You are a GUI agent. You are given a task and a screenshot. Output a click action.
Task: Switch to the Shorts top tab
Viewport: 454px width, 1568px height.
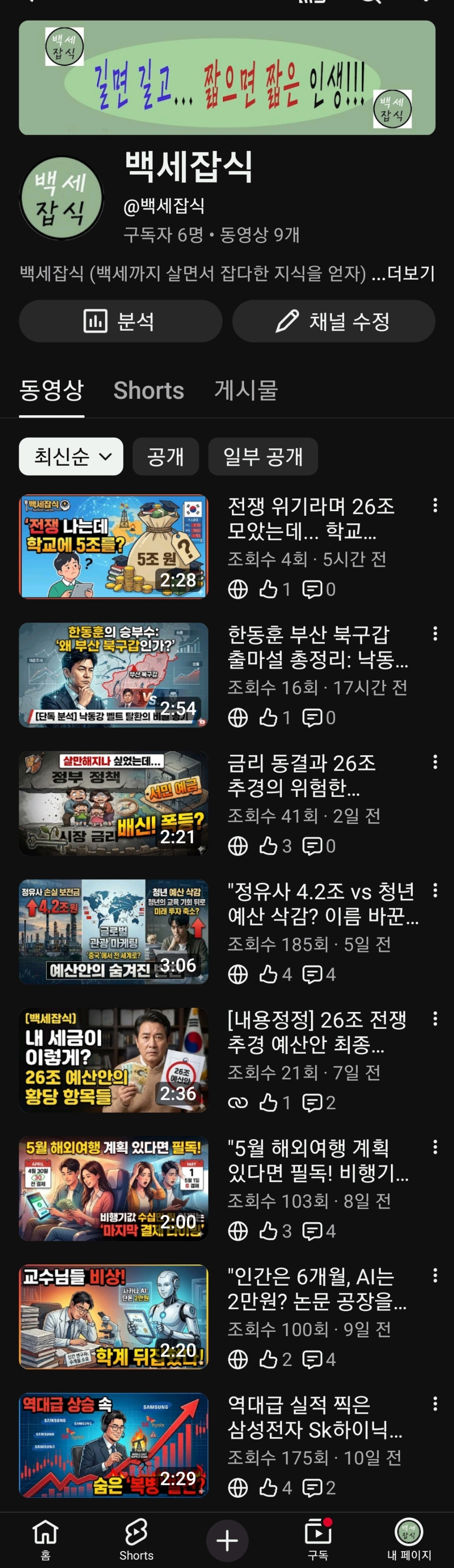click(149, 390)
